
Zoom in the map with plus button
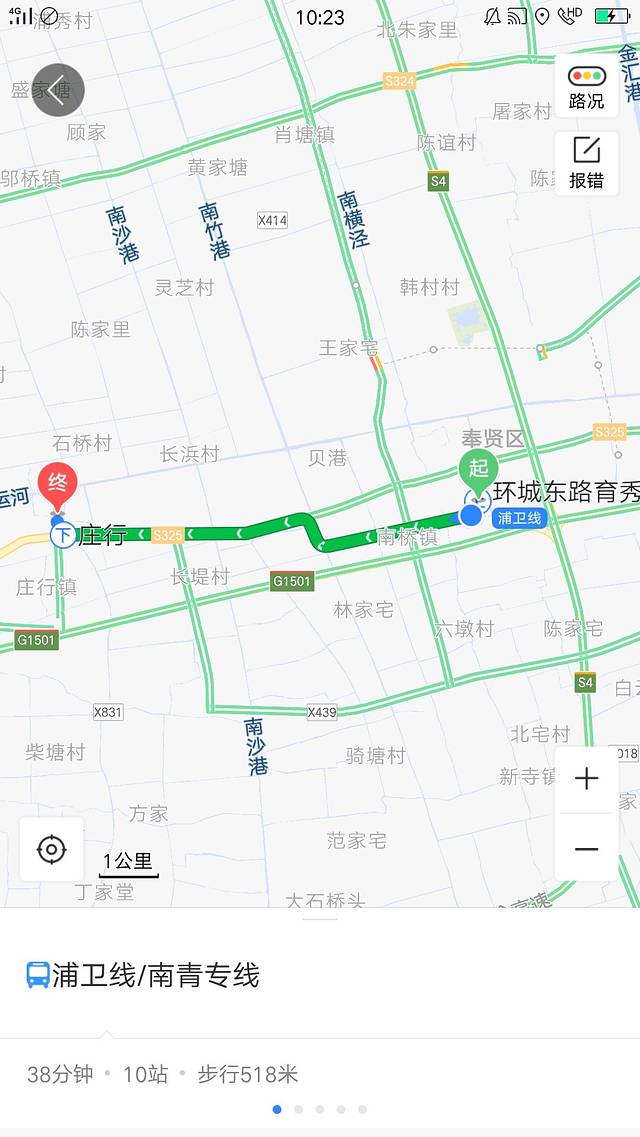pyautogui.click(x=587, y=779)
